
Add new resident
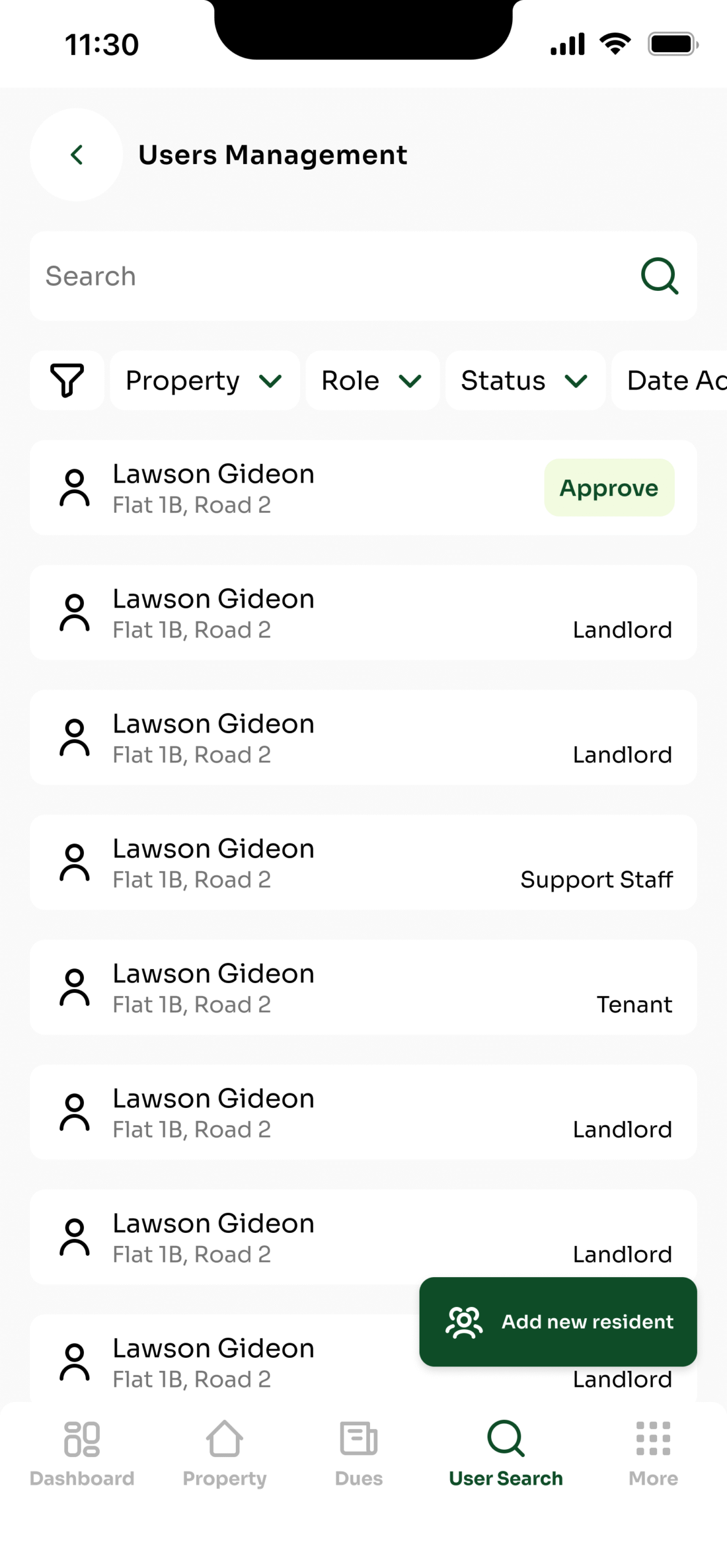[x=558, y=1322]
